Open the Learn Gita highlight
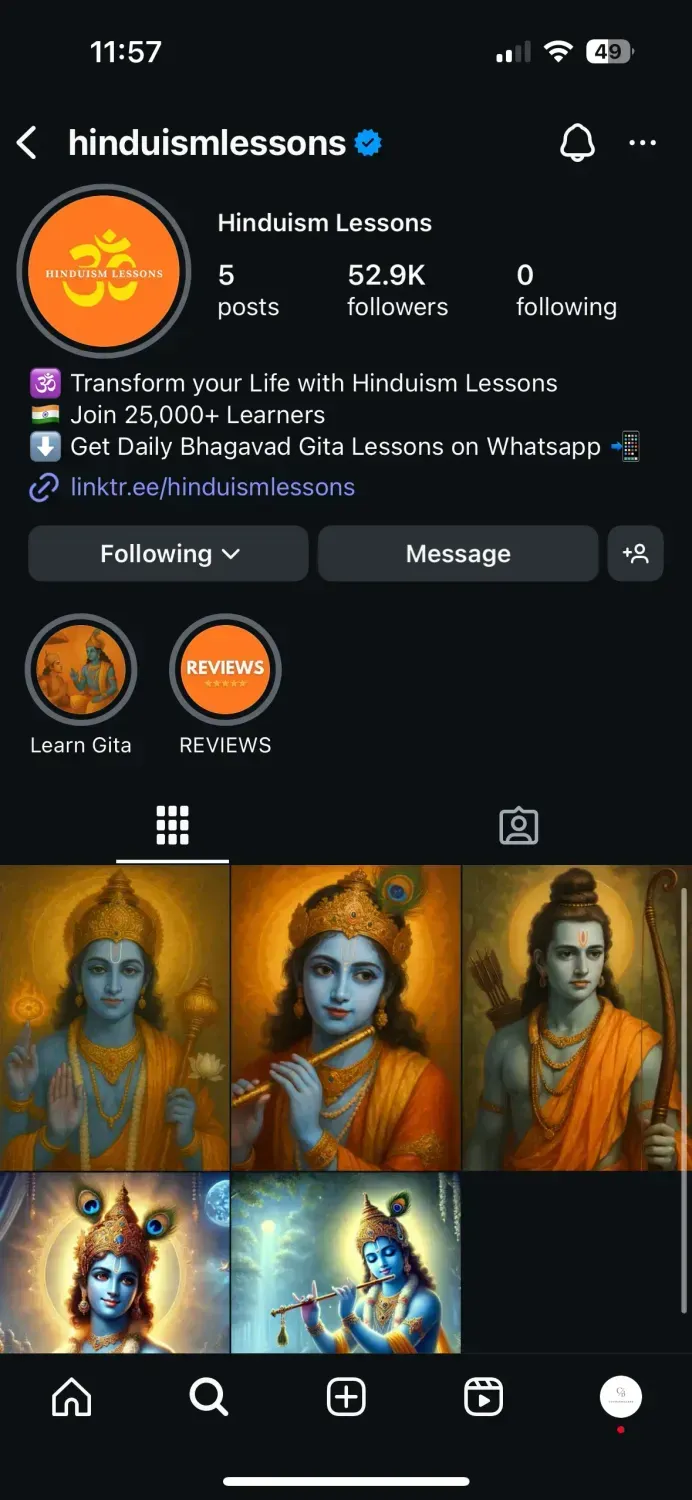Image resolution: width=692 pixels, height=1500 pixels. coord(80,670)
